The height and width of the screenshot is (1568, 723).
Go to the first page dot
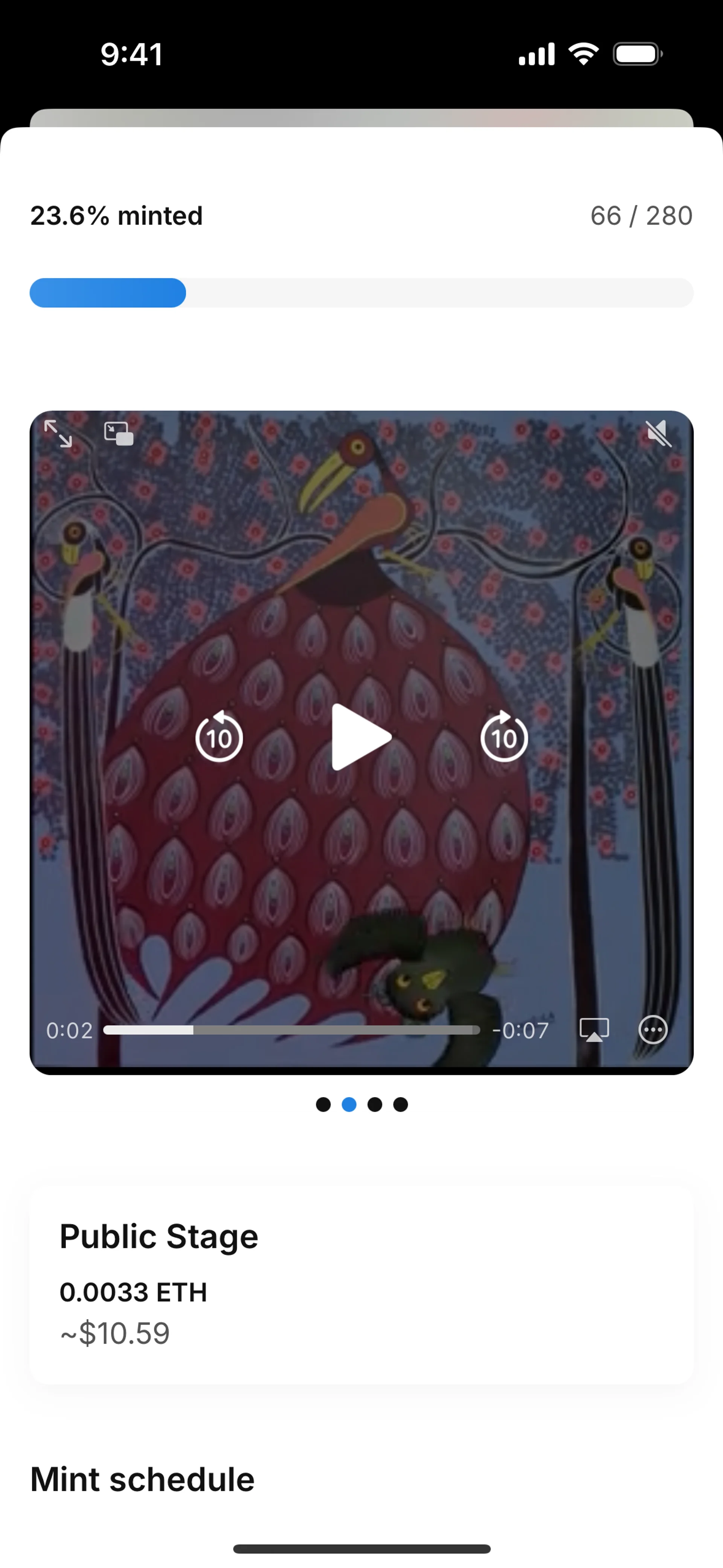[323, 1104]
